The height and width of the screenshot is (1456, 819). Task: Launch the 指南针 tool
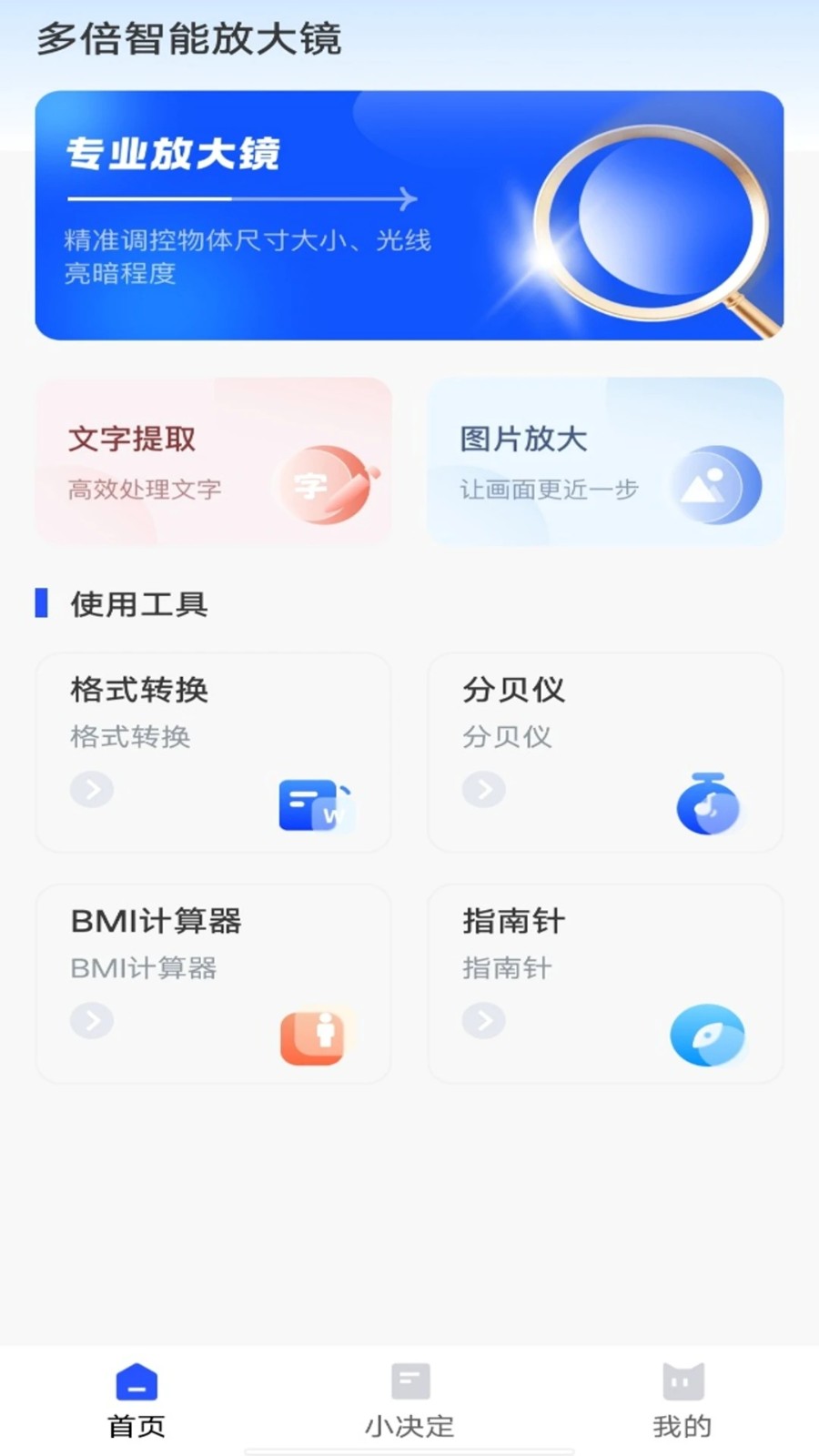(605, 984)
